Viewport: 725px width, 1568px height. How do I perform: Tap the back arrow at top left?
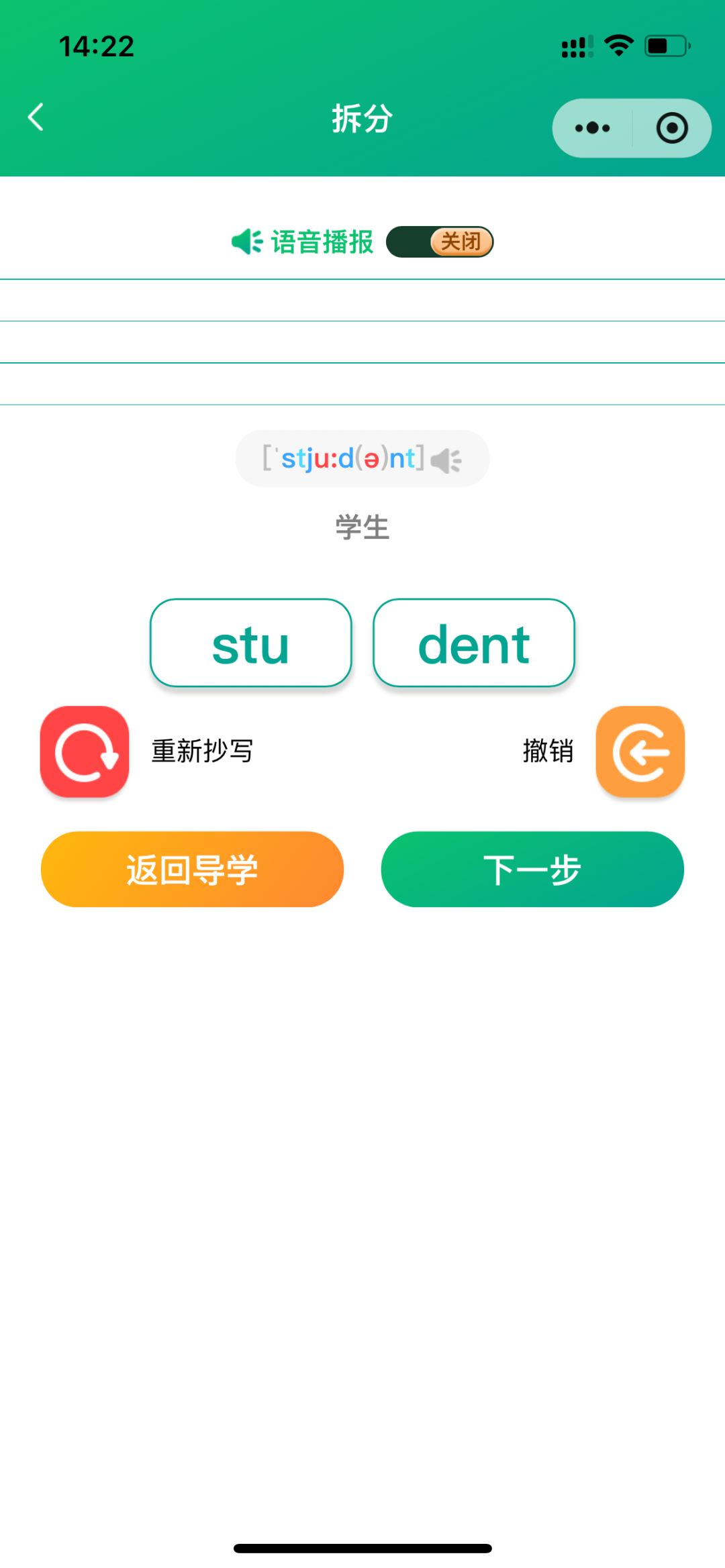[x=35, y=116]
